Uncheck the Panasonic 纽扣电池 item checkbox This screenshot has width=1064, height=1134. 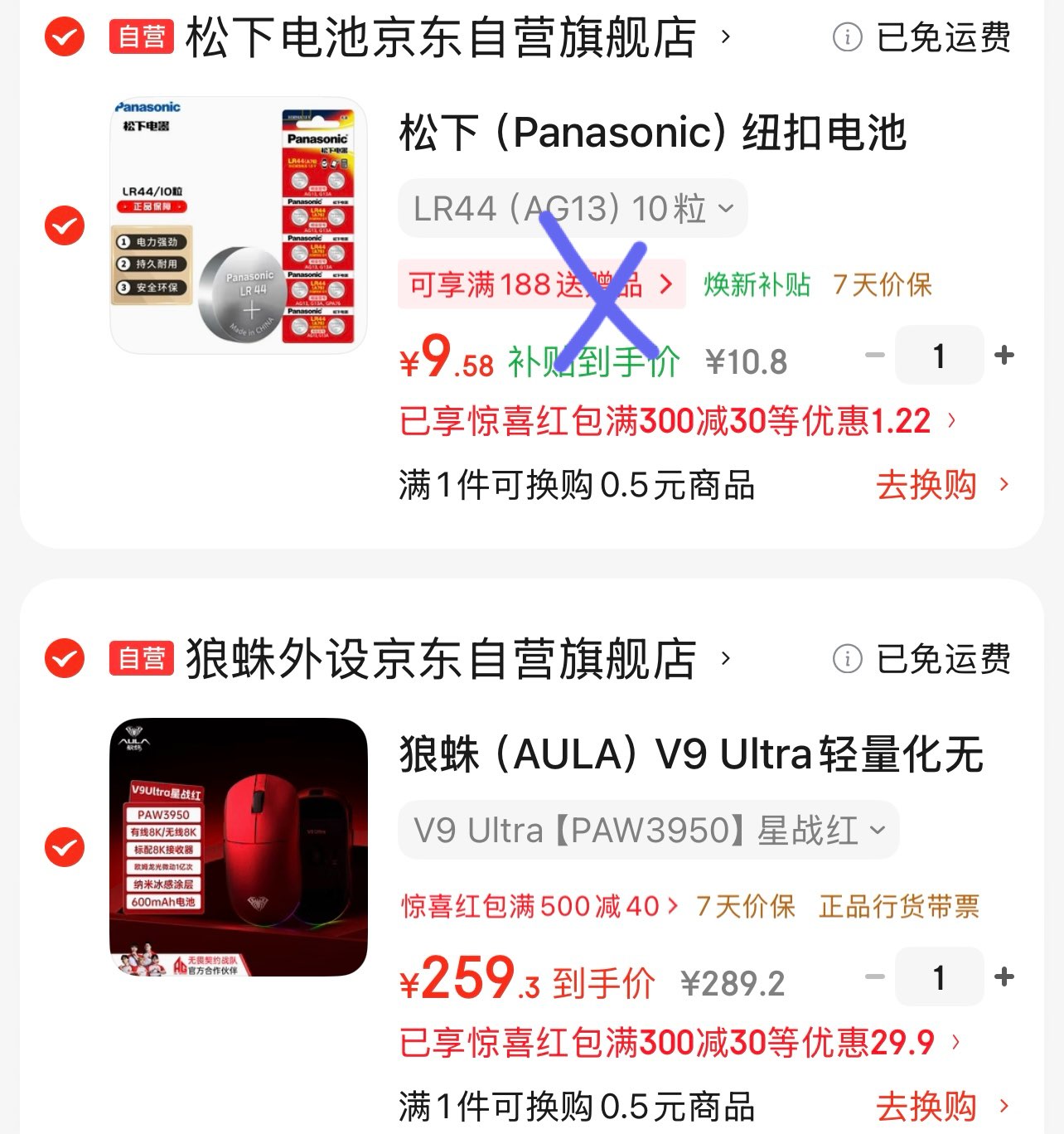click(65, 225)
